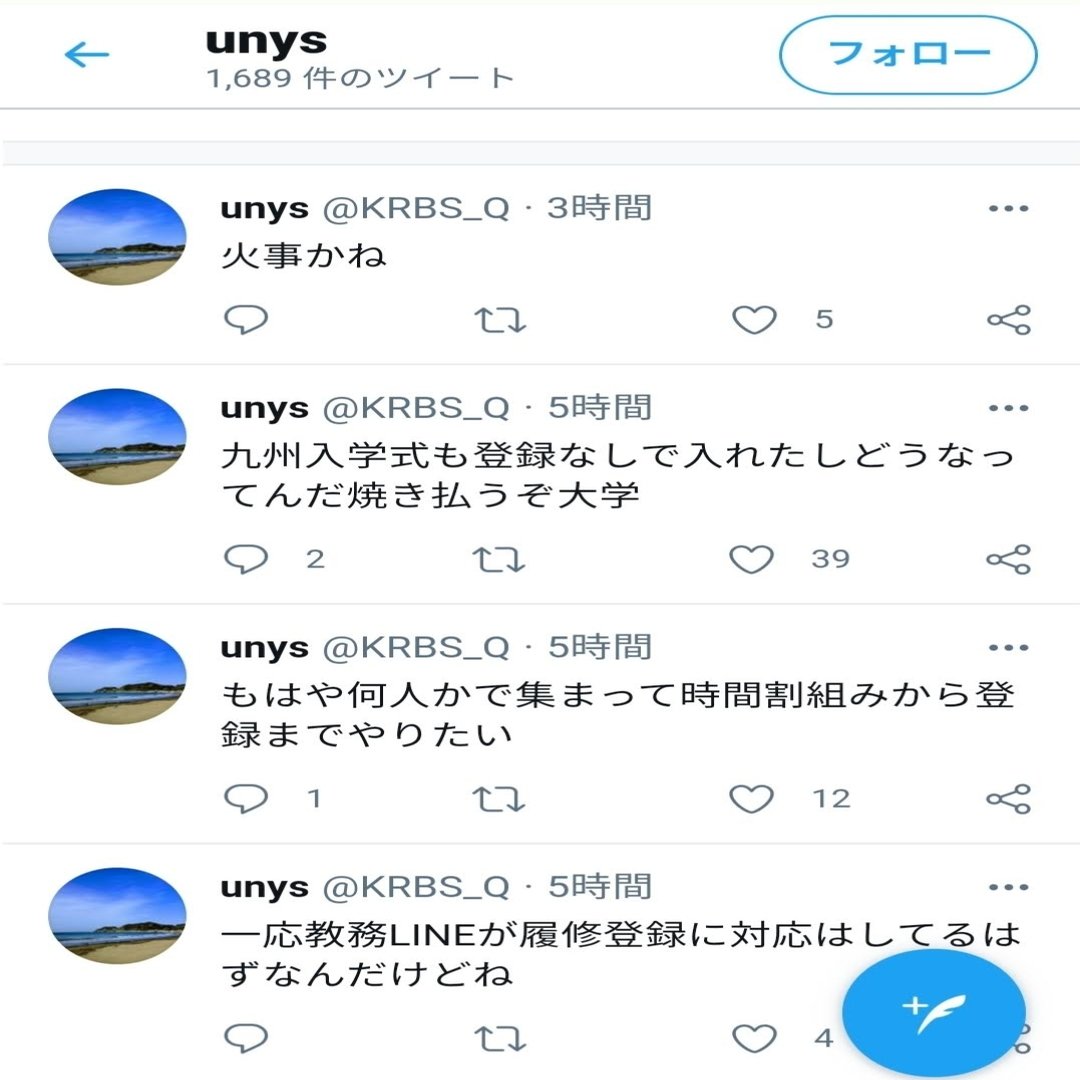The image size is (1080, 1080).
Task: Like the 九州入学式 tweet with 39 likes
Action: (751, 559)
